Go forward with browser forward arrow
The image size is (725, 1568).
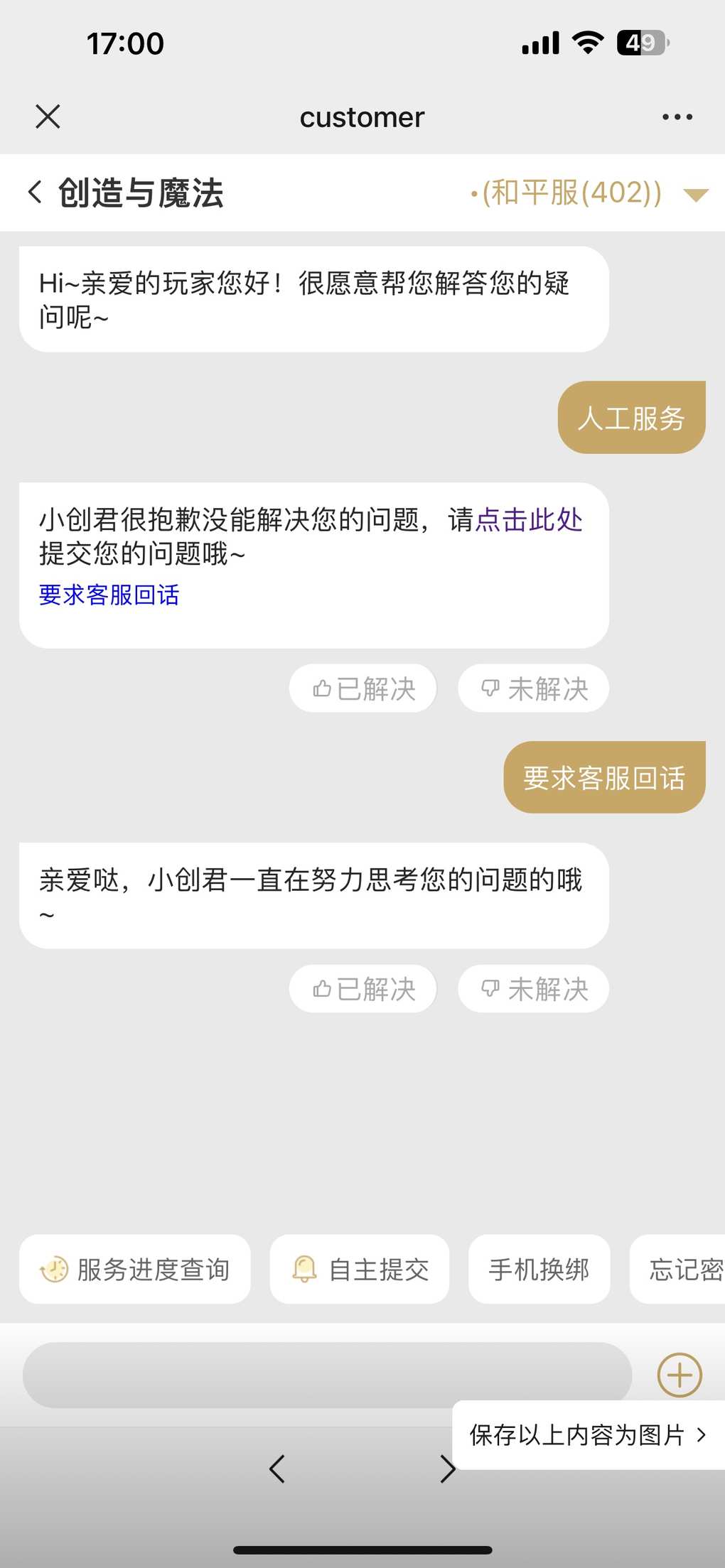pyautogui.click(x=447, y=1469)
